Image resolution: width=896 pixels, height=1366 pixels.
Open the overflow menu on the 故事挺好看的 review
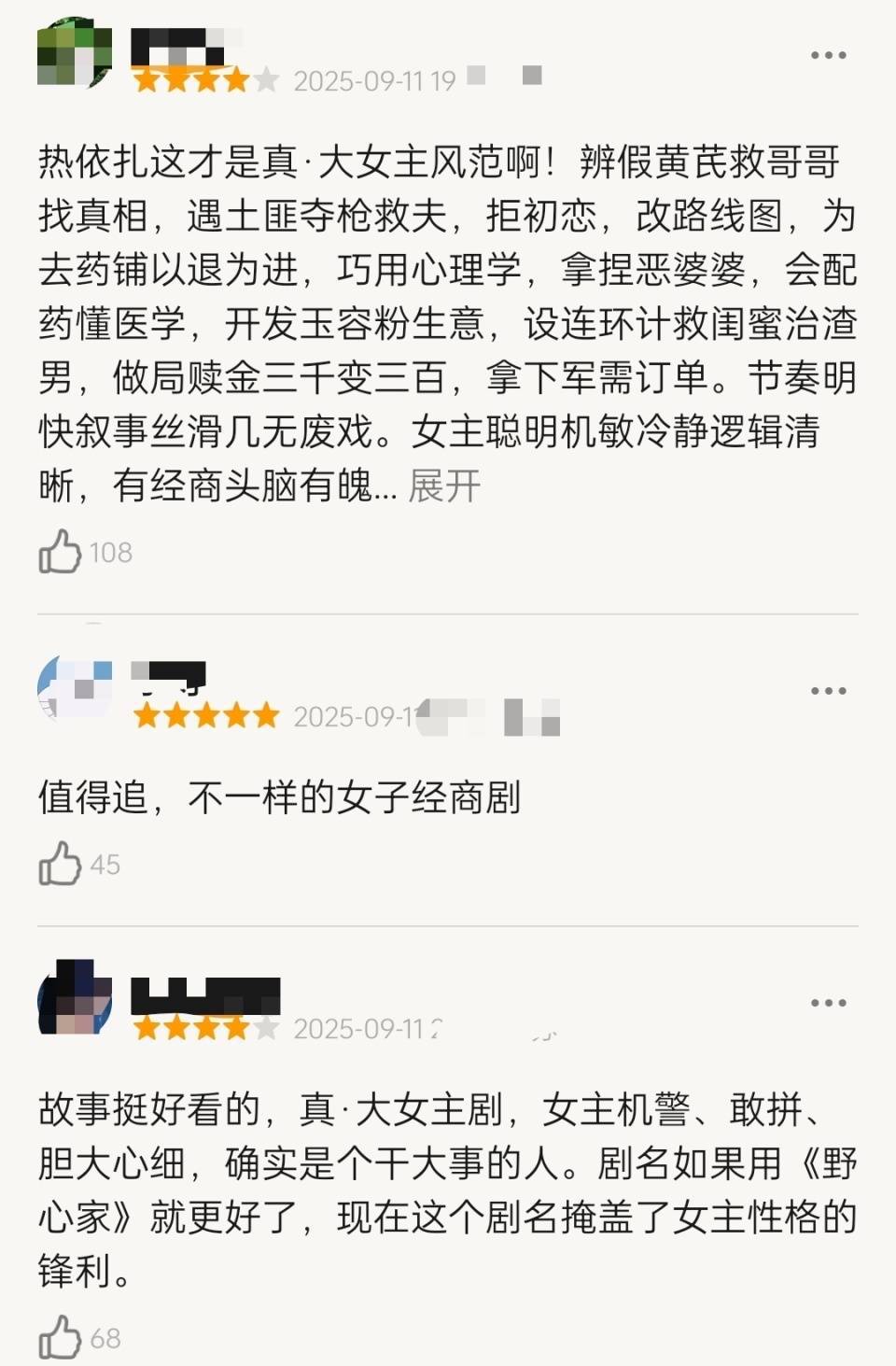tap(828, 1003)
